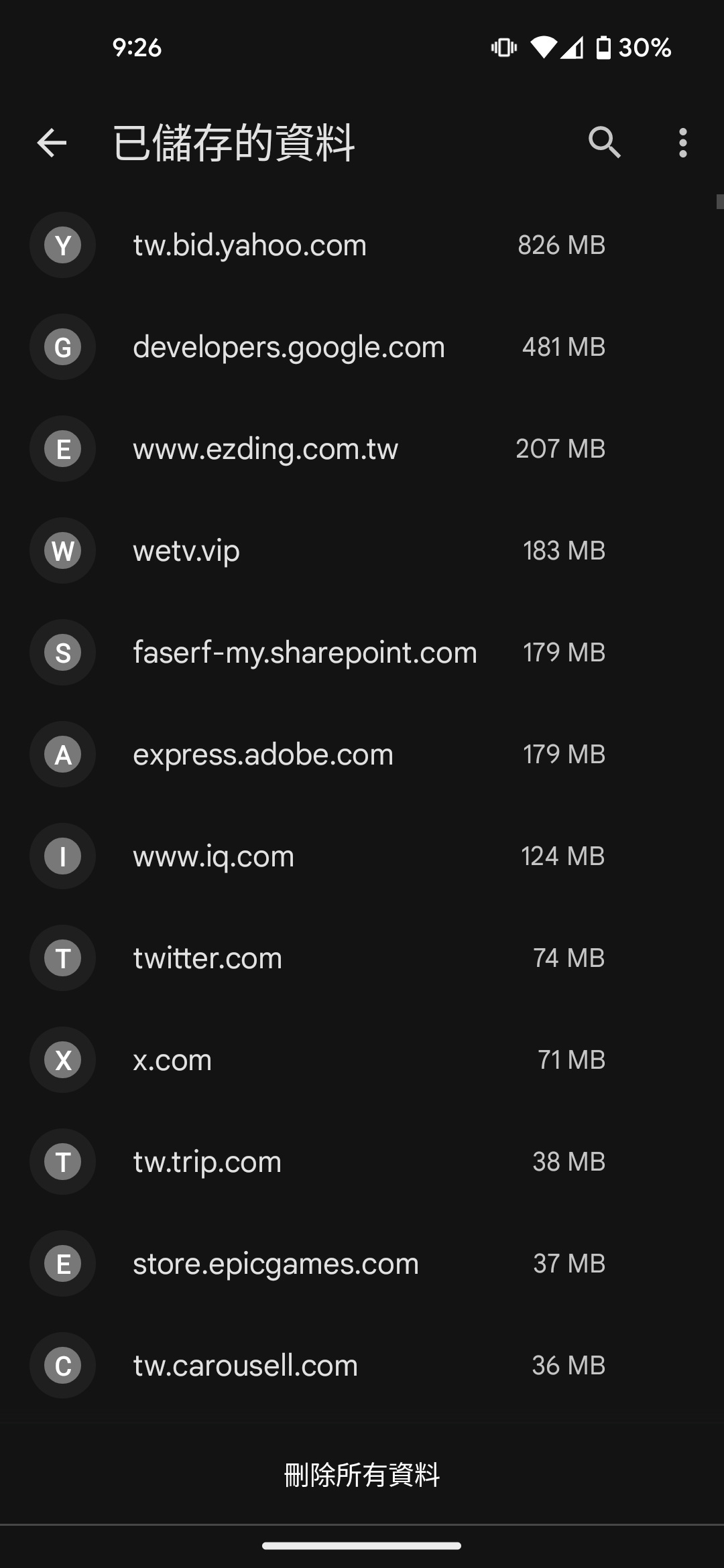The height and width of the screenshot is (1568, 724).
Task: View tw.trip.com data entry
Action: [x=362, y=1162]
